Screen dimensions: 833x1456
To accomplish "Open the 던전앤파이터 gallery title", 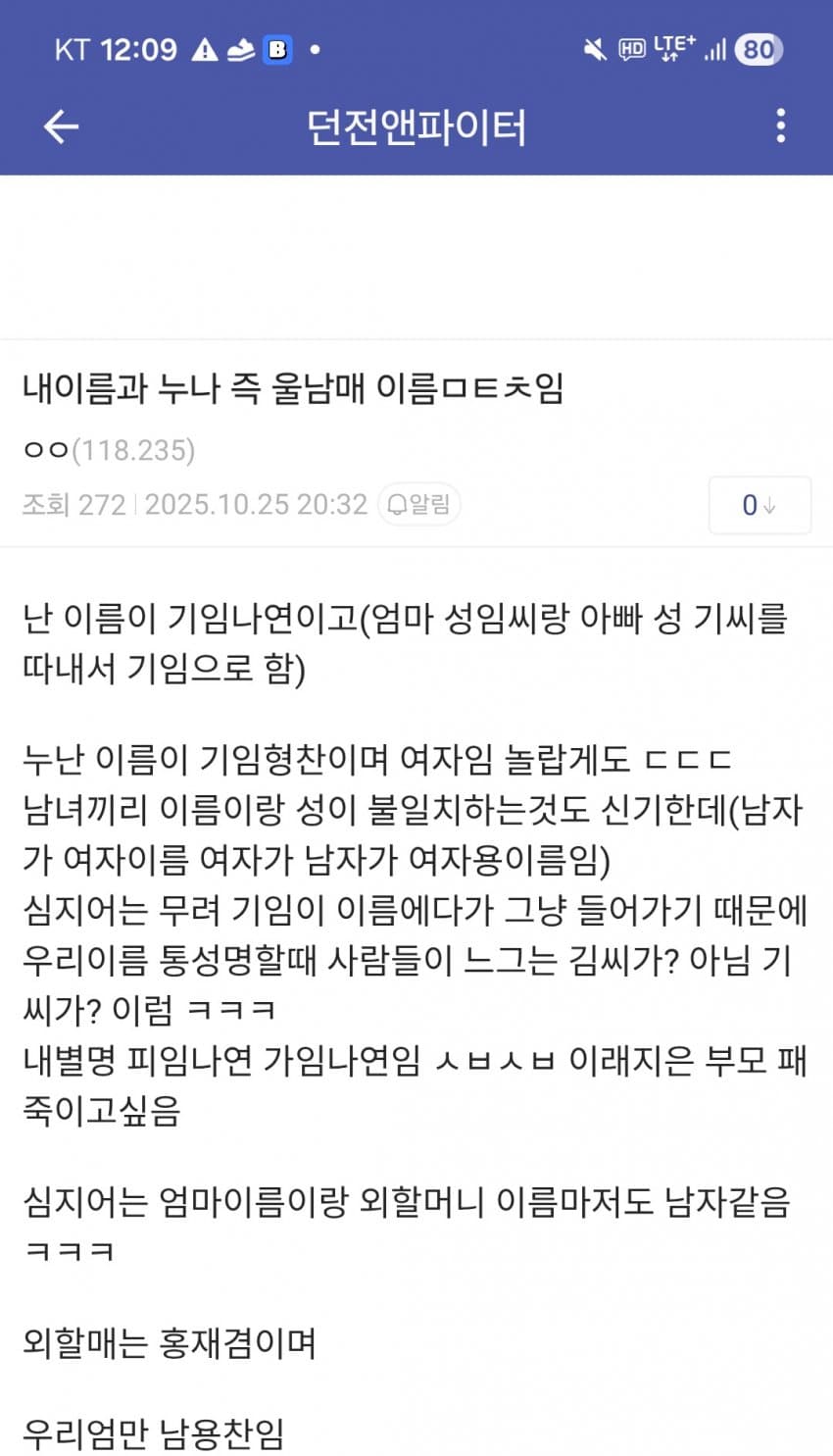I will point(416,127).
